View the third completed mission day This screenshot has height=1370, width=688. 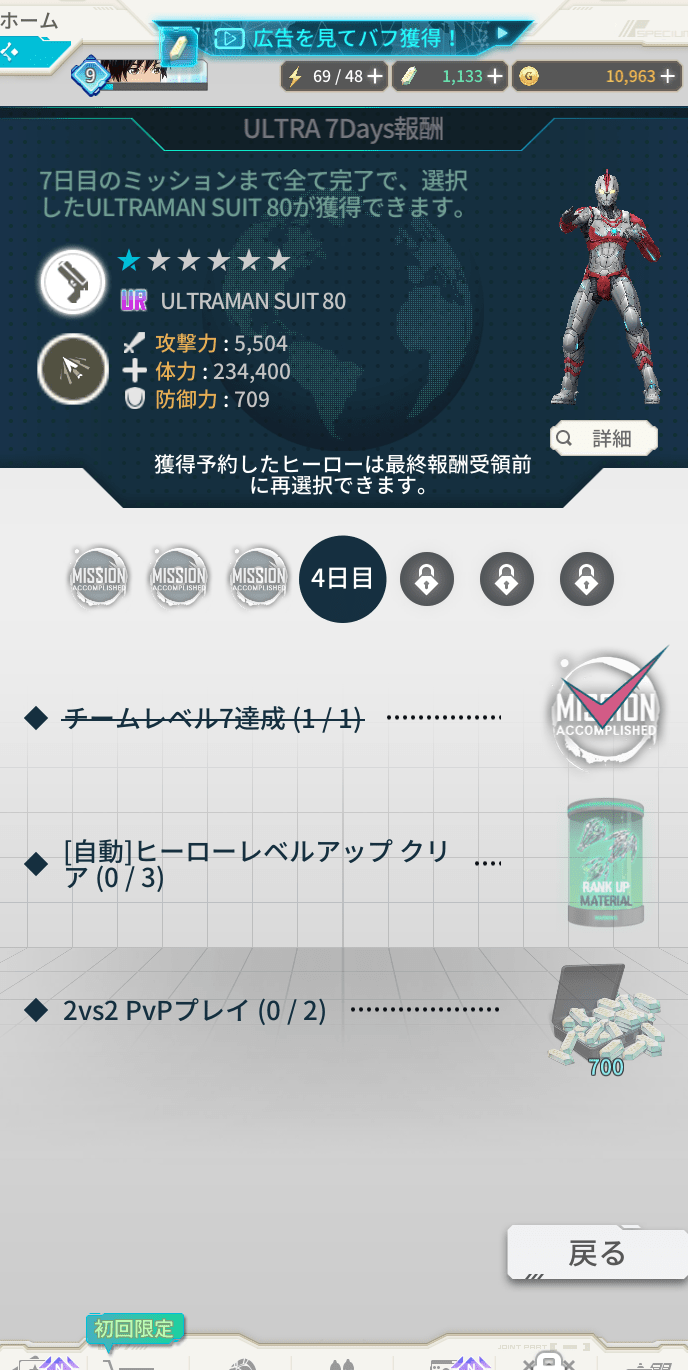[259, 578]
